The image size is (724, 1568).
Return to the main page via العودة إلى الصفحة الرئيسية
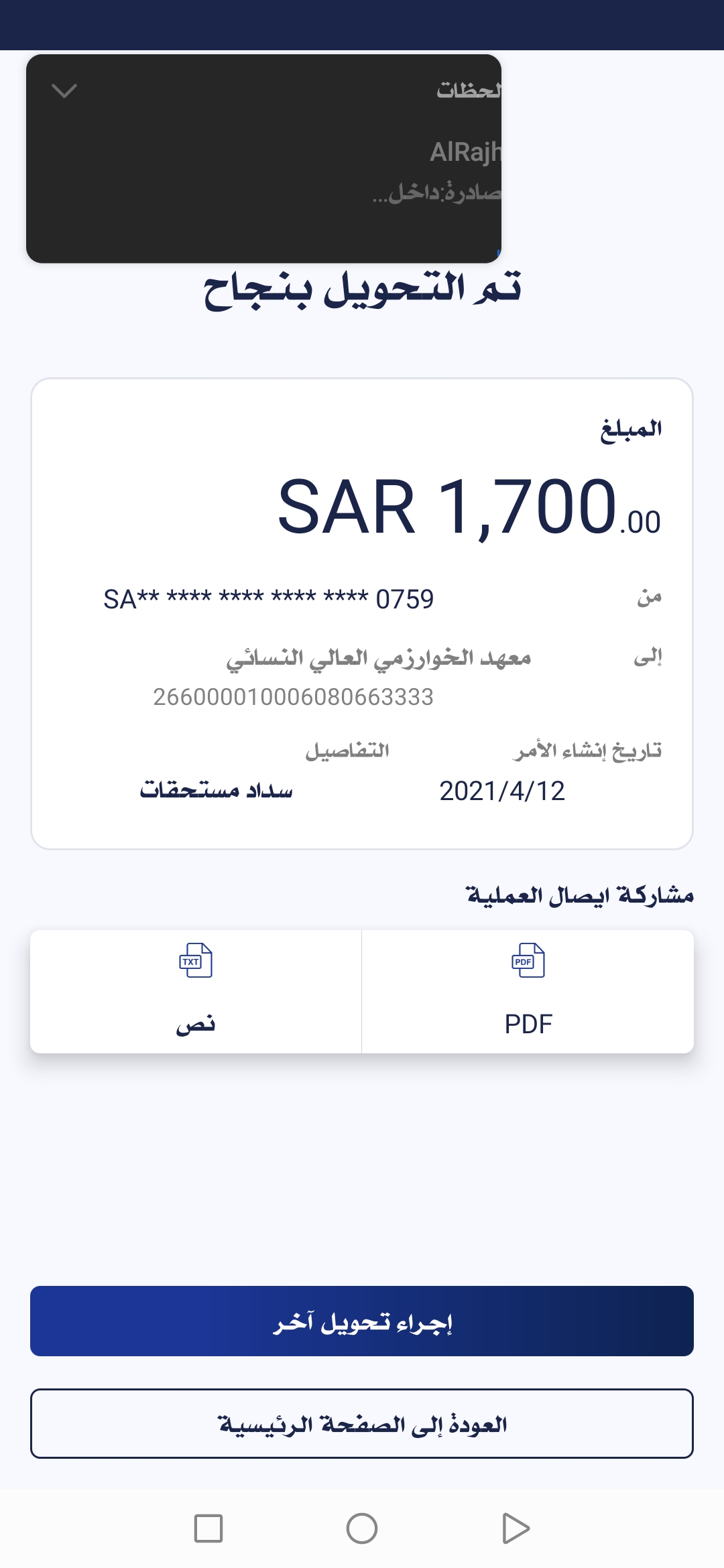[362, 1423]
